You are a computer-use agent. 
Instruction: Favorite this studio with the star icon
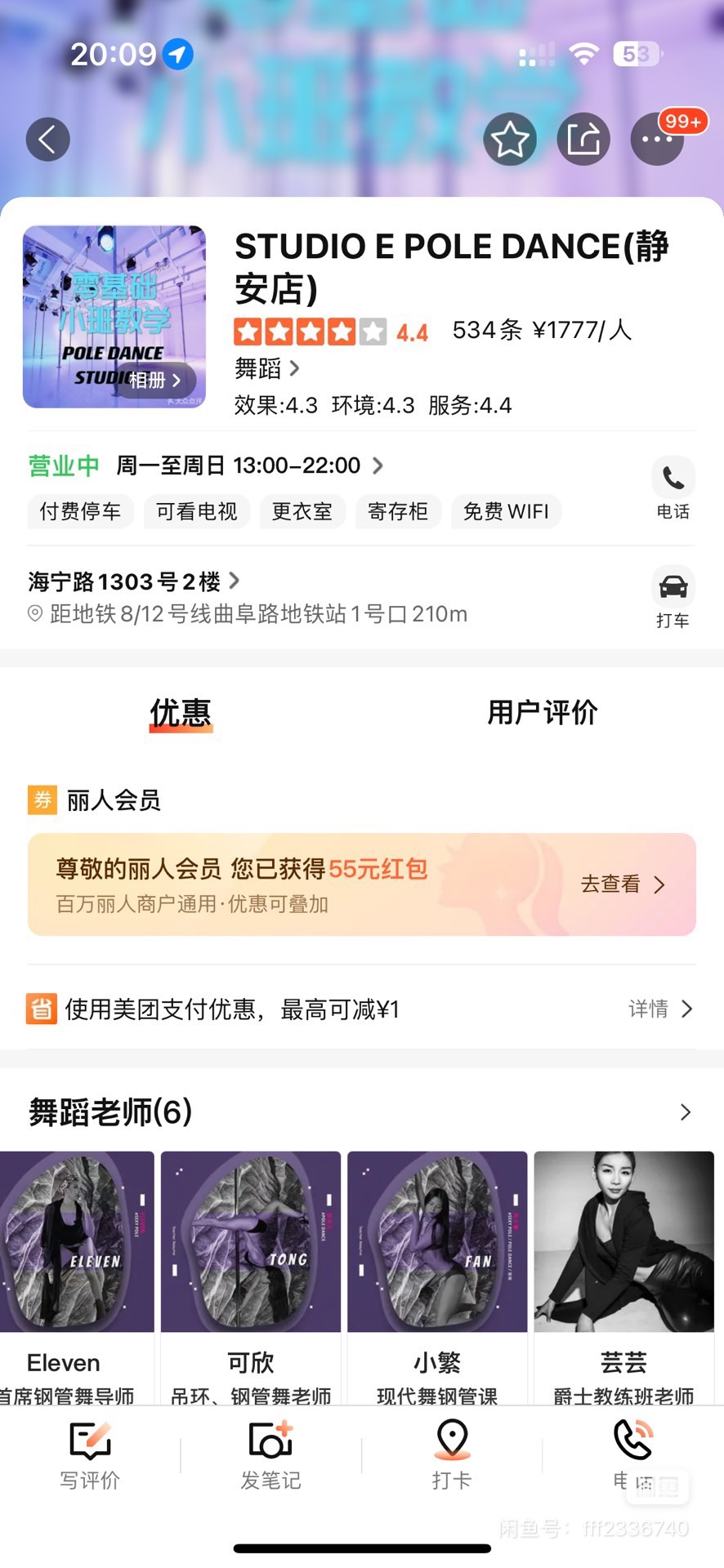point(510,140)
